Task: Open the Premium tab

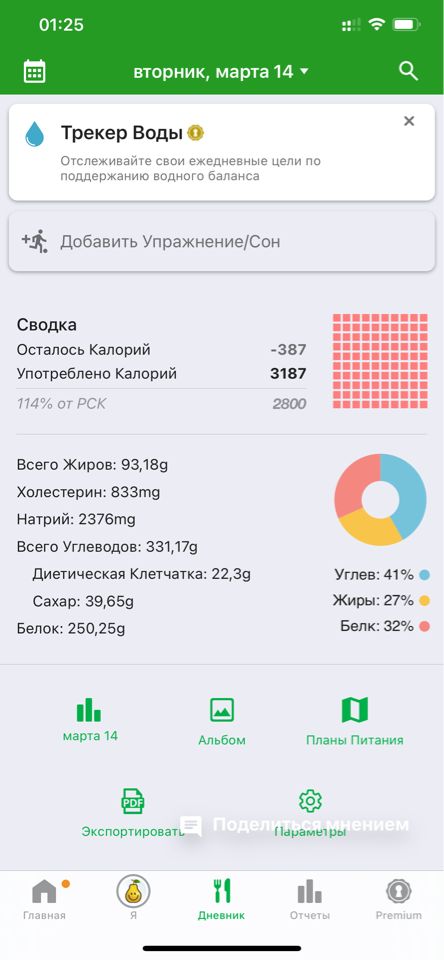Action: click(399, 899)
